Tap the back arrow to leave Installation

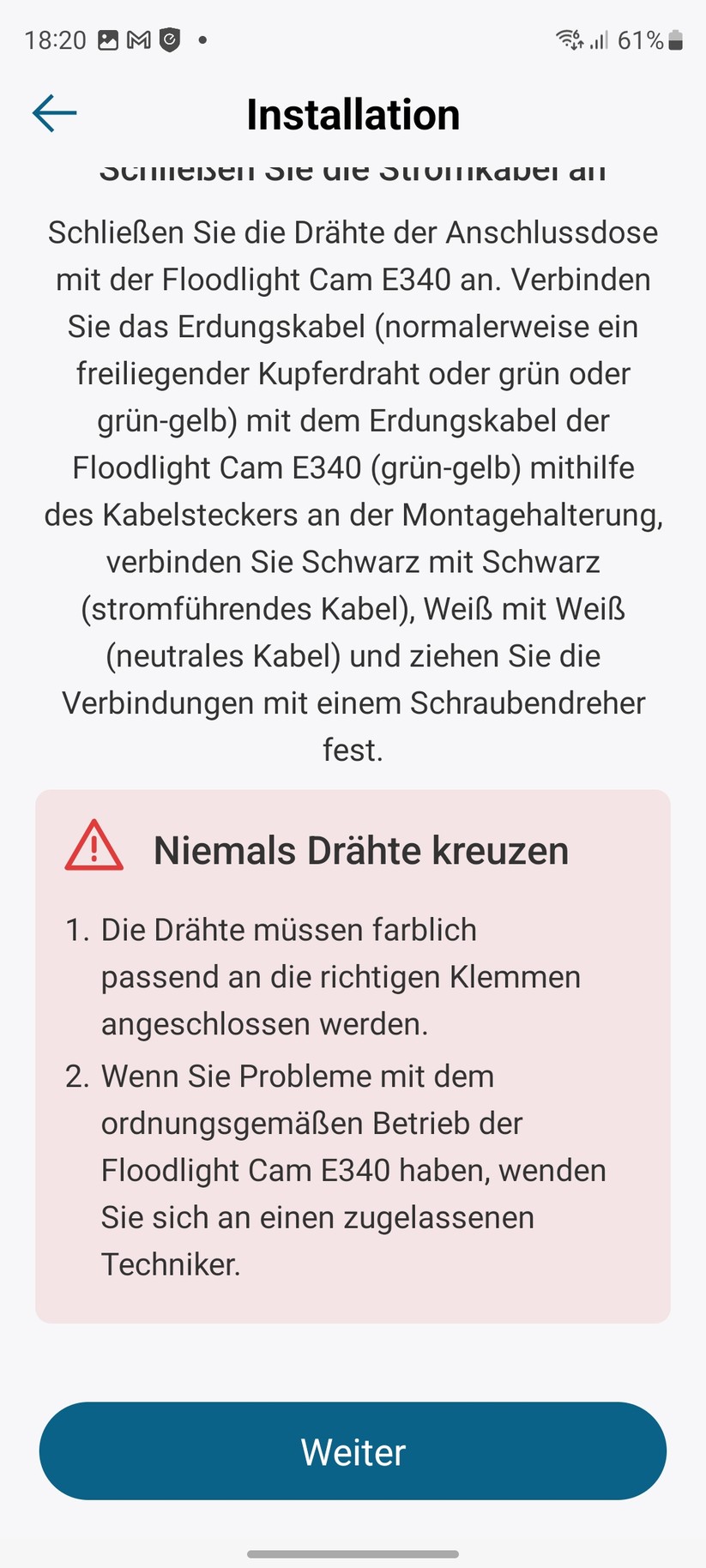(x=54, y=112)
